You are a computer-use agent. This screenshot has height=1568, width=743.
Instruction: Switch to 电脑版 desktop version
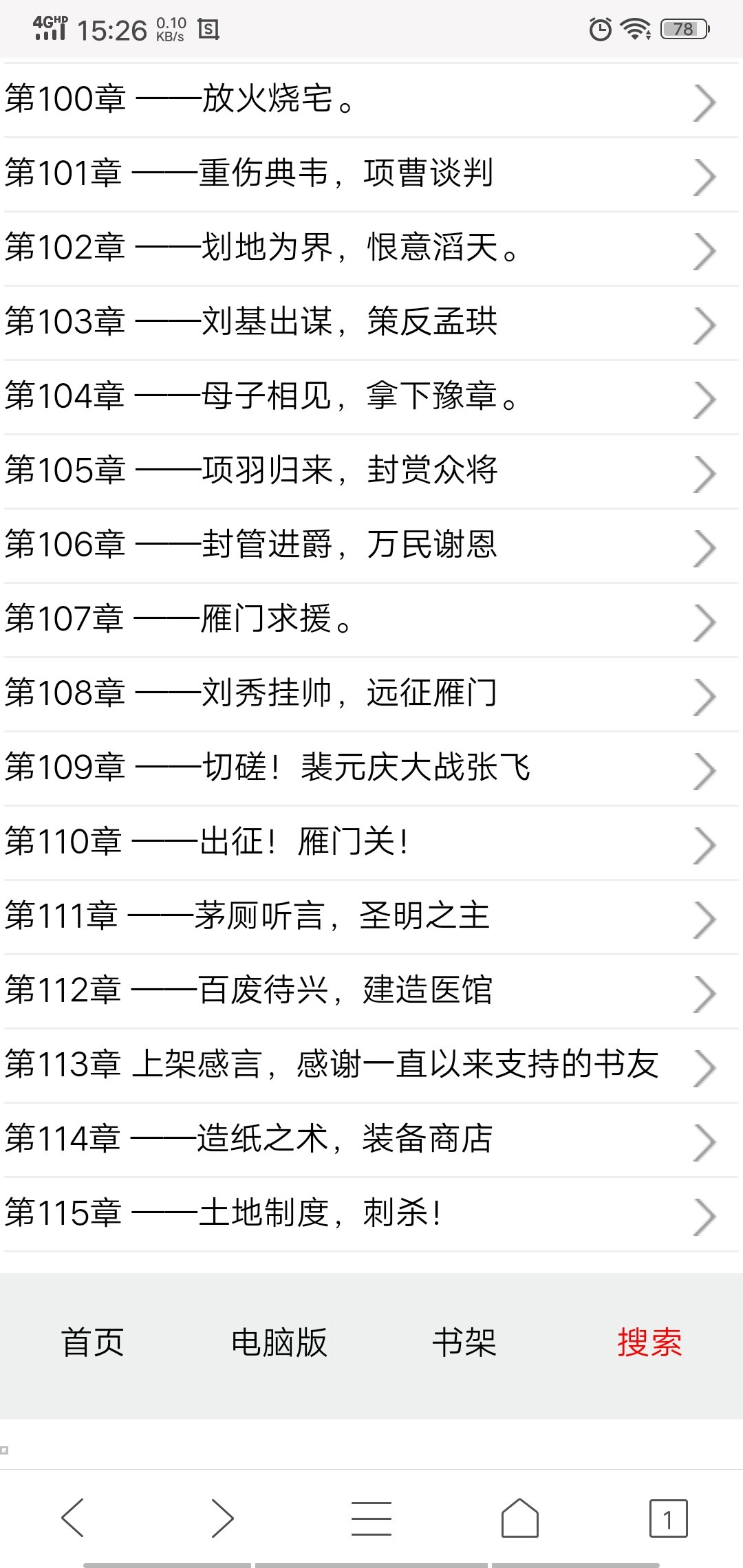click(279, 1343)
